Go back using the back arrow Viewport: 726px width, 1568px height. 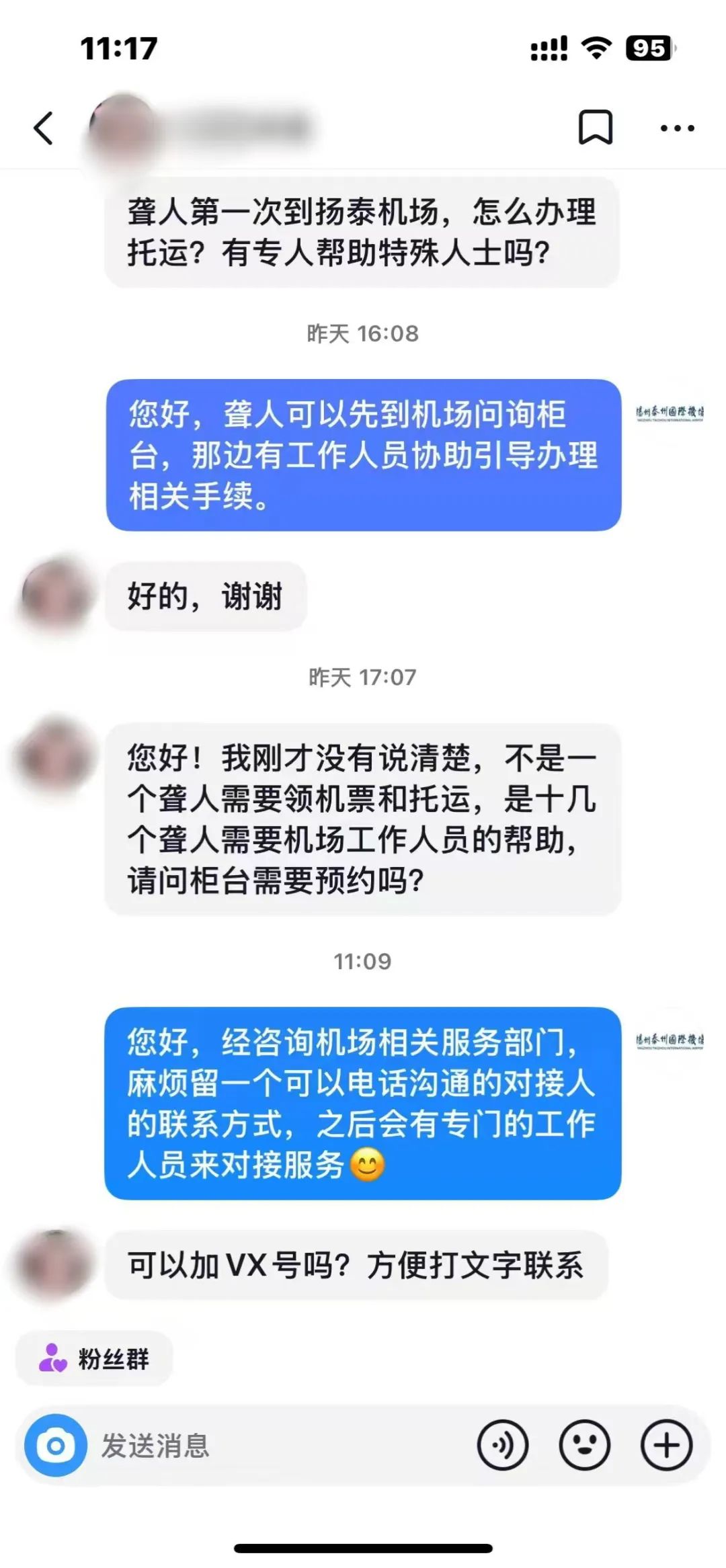[x=44, y=128]
